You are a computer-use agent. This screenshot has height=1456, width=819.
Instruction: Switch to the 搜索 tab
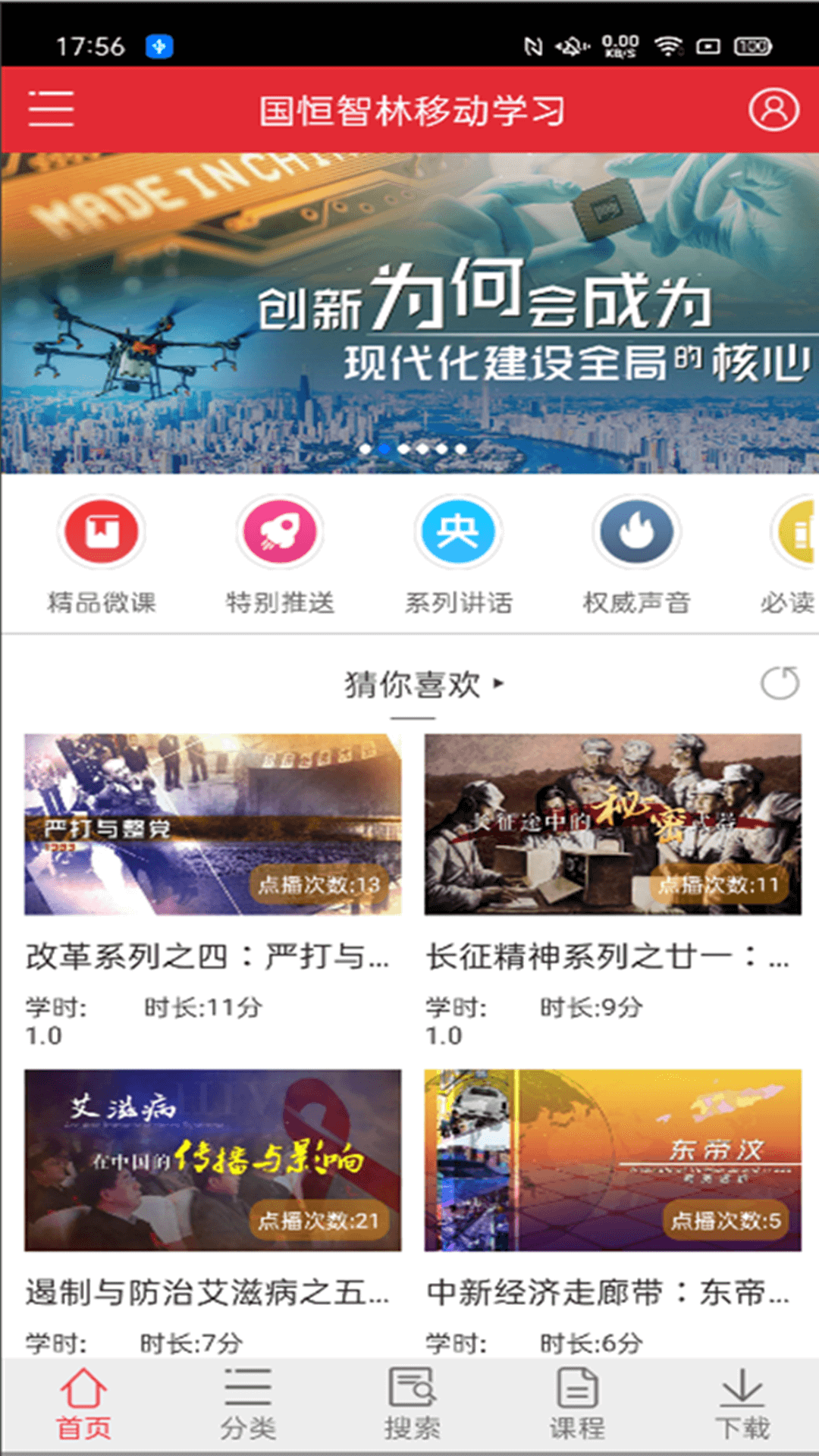(x=412, y=1404)
